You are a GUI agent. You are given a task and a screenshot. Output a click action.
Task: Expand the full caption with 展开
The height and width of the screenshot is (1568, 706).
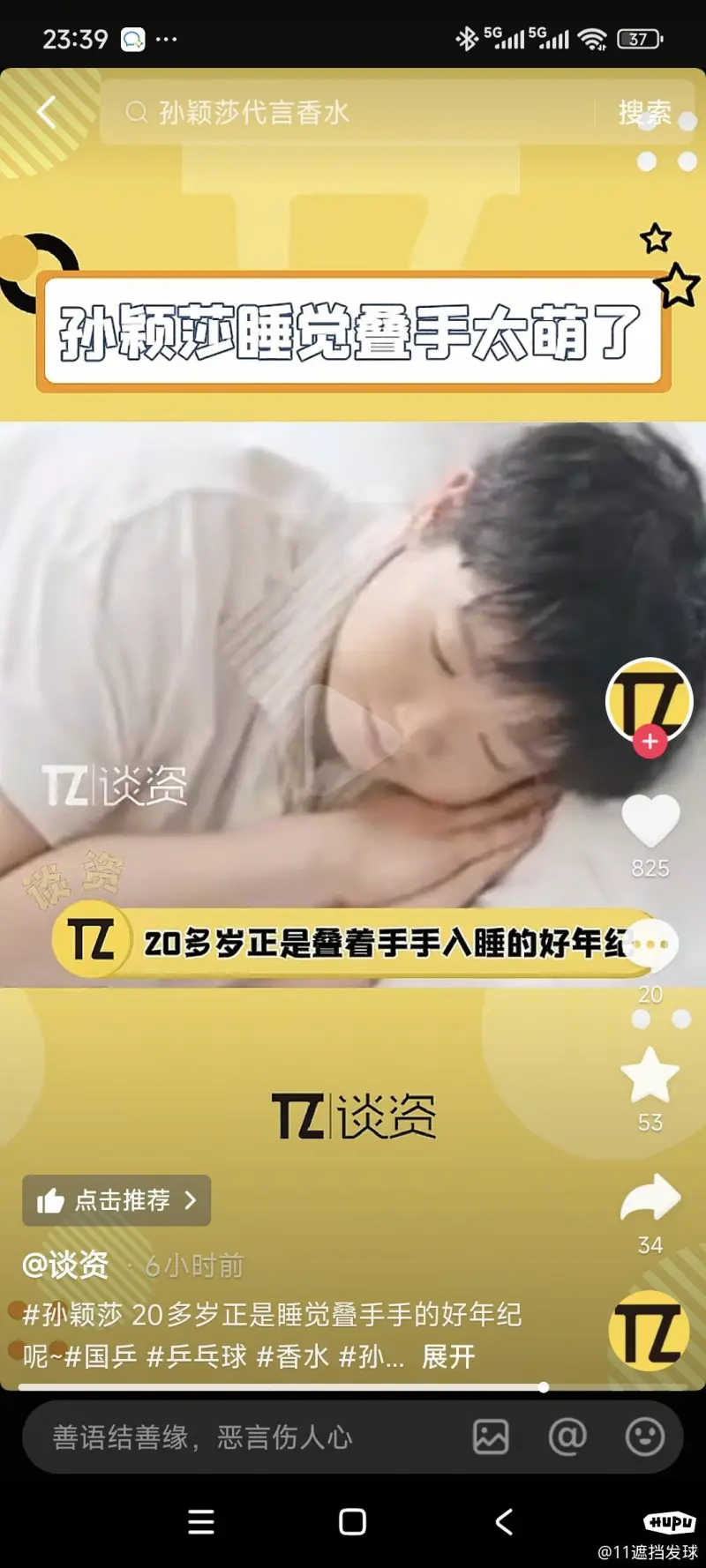[448, 1355]
